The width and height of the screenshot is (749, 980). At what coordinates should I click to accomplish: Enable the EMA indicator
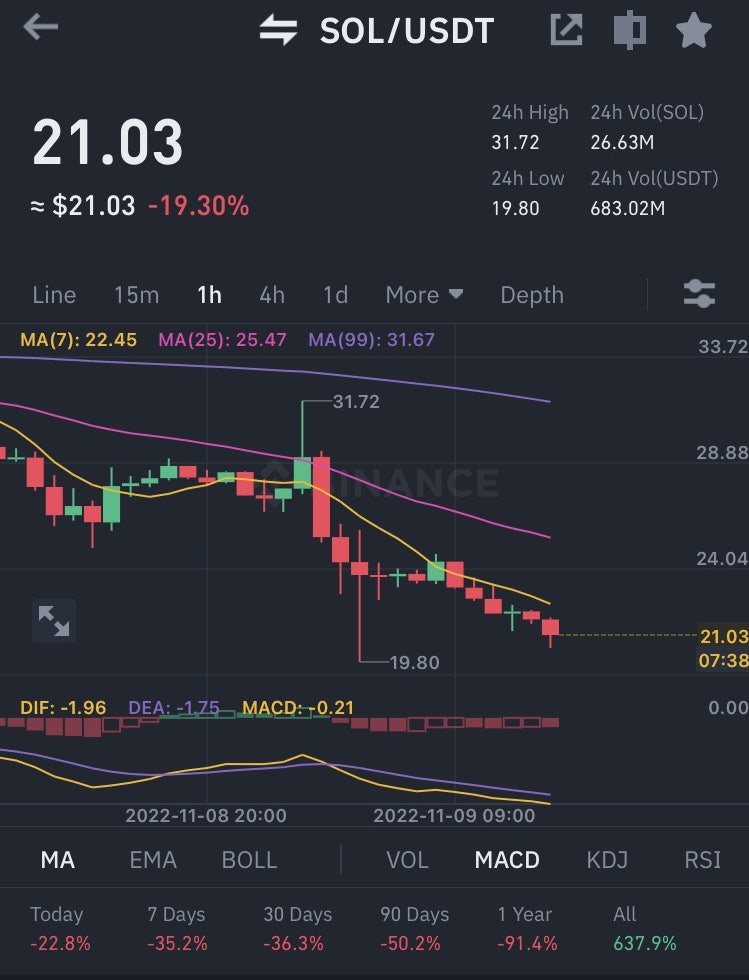tap(153, 860)
